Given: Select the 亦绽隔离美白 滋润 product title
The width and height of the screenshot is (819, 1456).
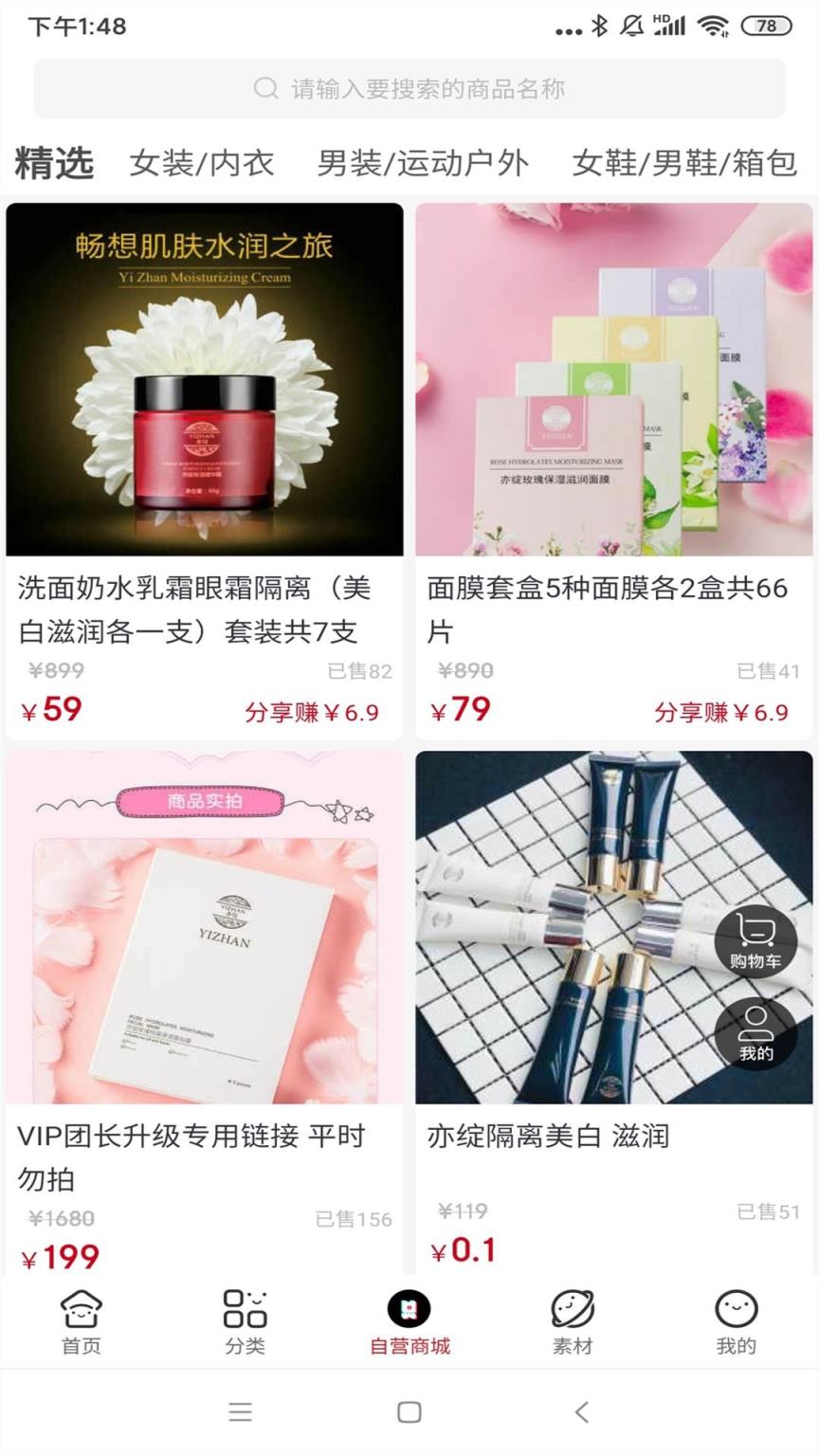Looking at the screenshot, I should tap(551, 1139).
